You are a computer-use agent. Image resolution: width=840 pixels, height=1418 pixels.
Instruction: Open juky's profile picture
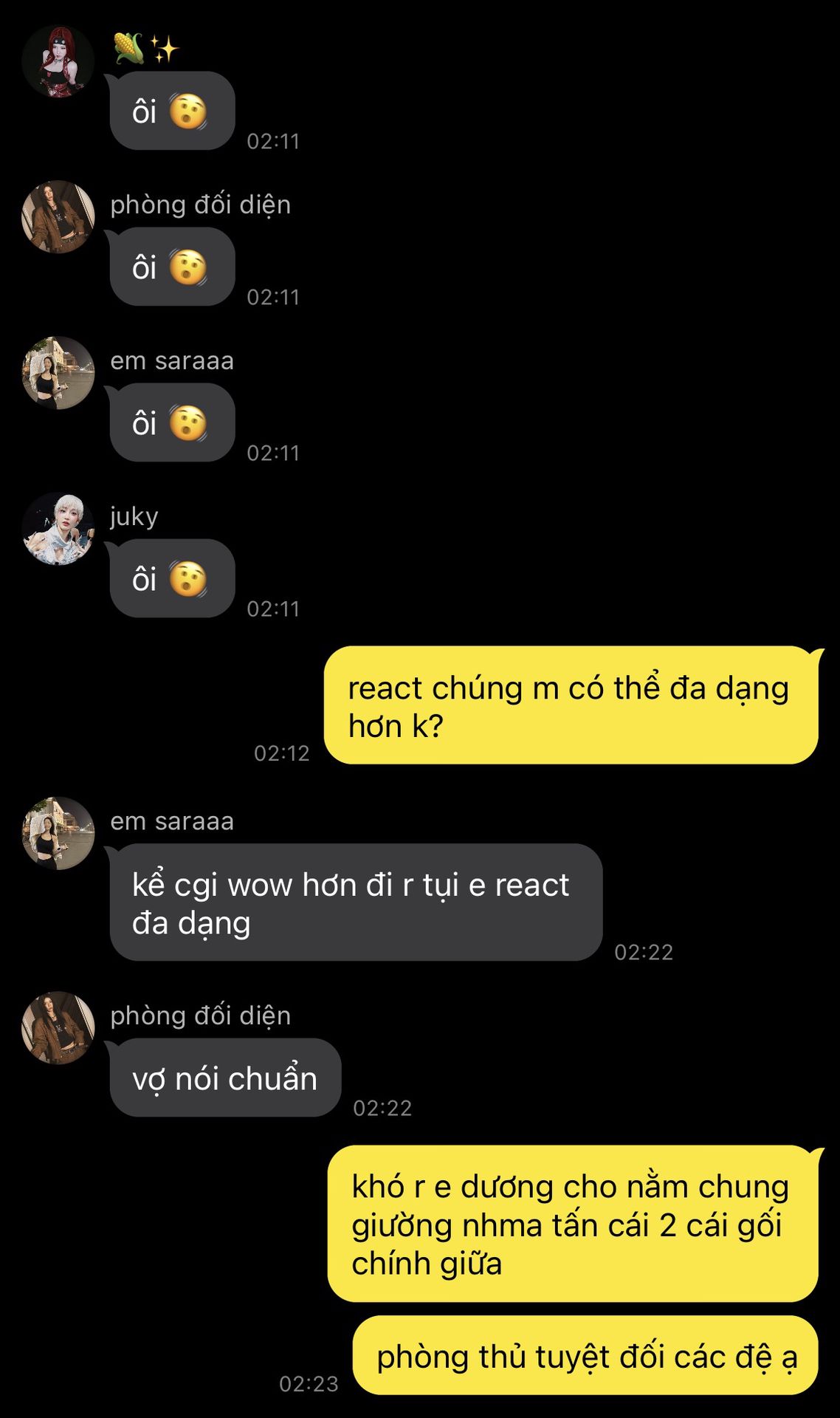pos(58,529)
